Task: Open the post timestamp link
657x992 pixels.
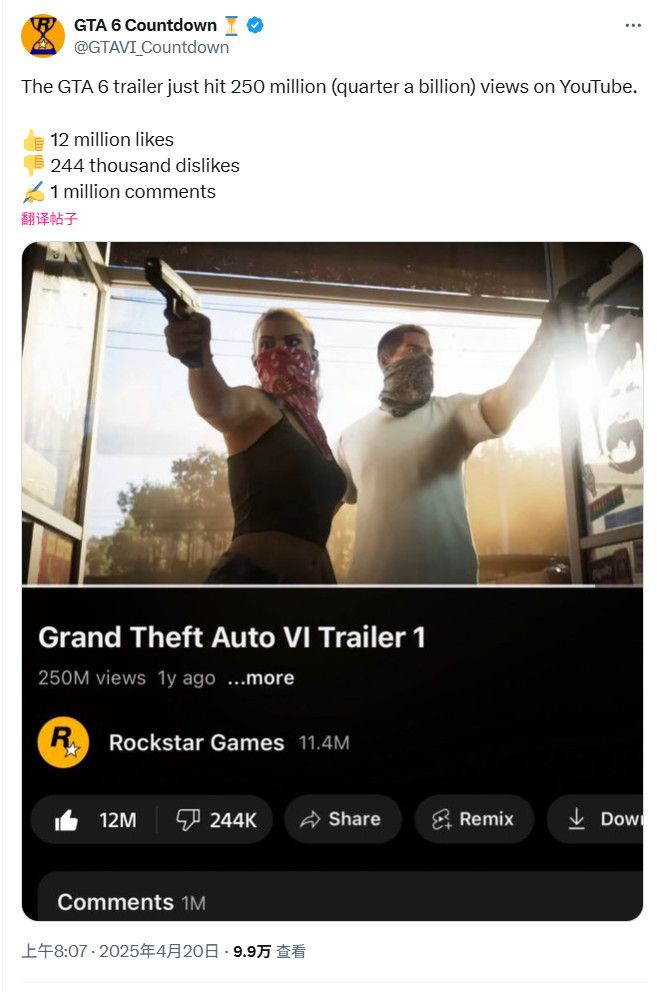Action: (120, 951)
